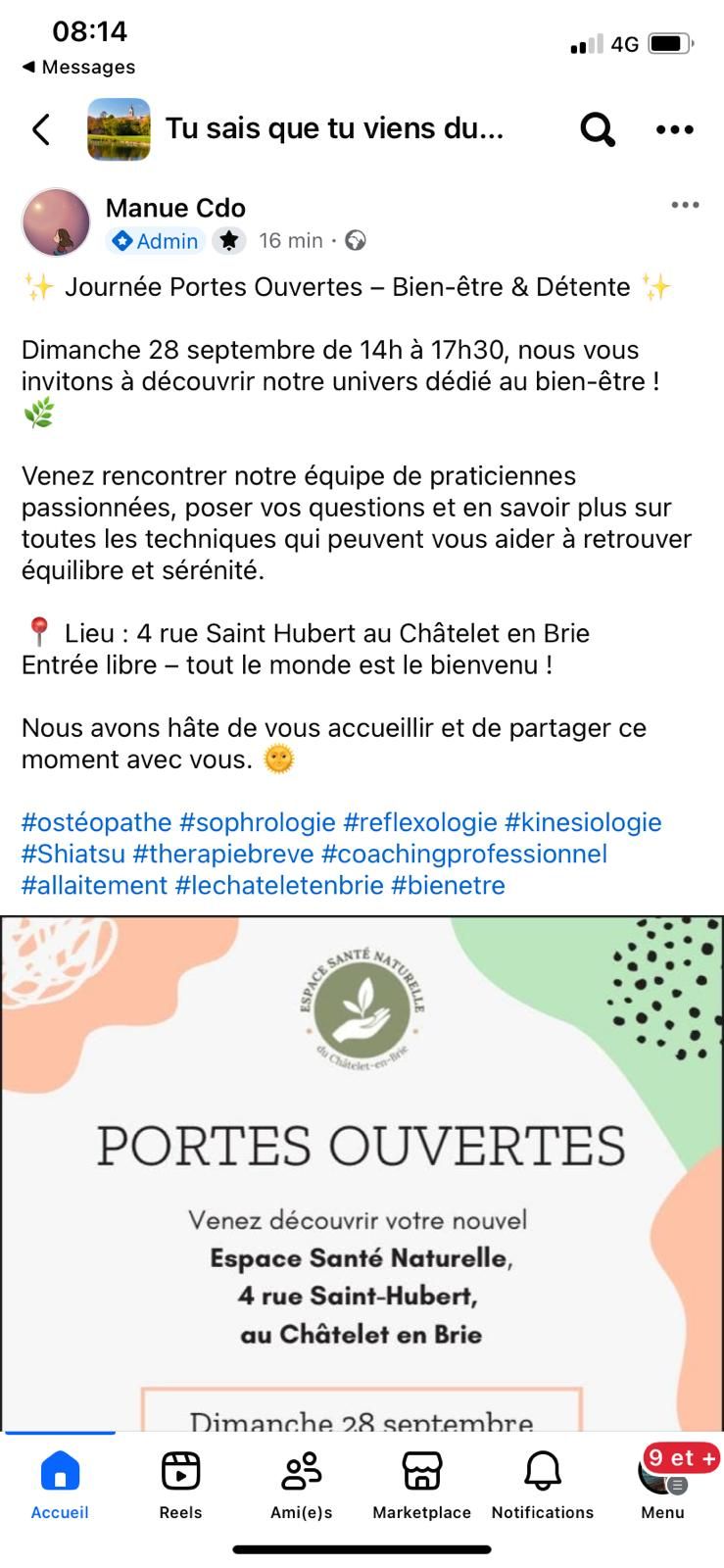Open the group title header
Viewport: 724px width, 1568px height.
334,128
